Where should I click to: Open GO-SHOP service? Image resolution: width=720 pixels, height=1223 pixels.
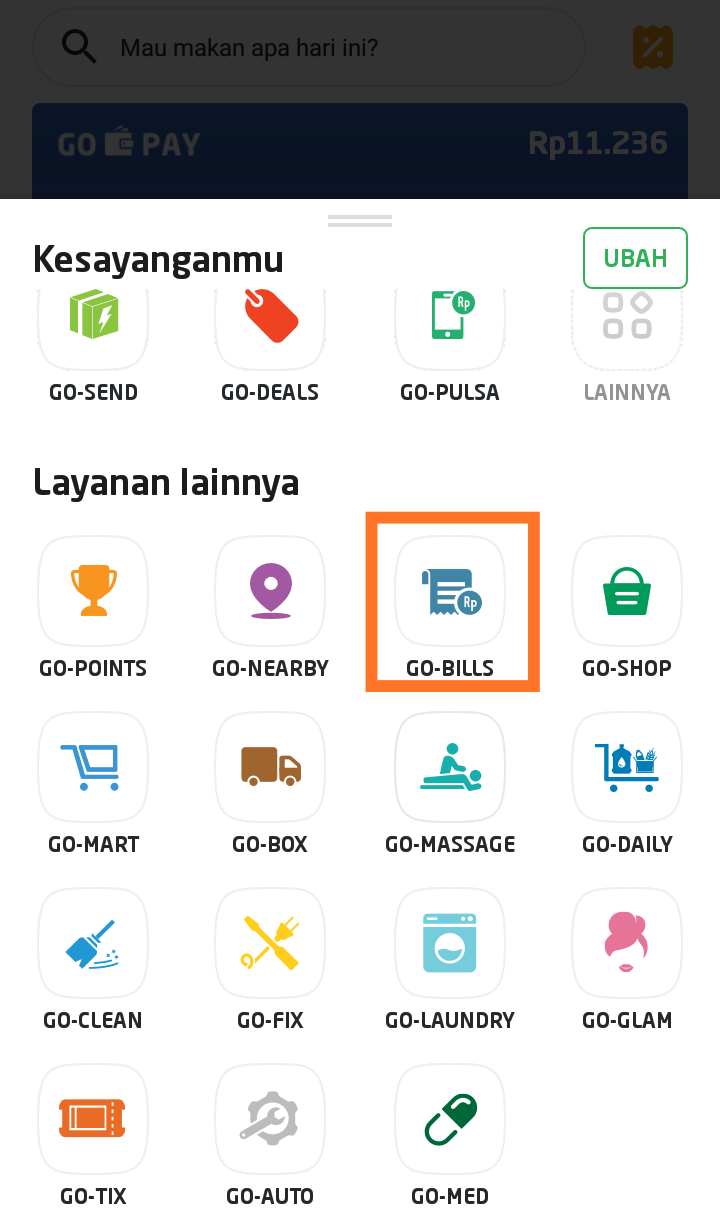(x=627, y=592)
